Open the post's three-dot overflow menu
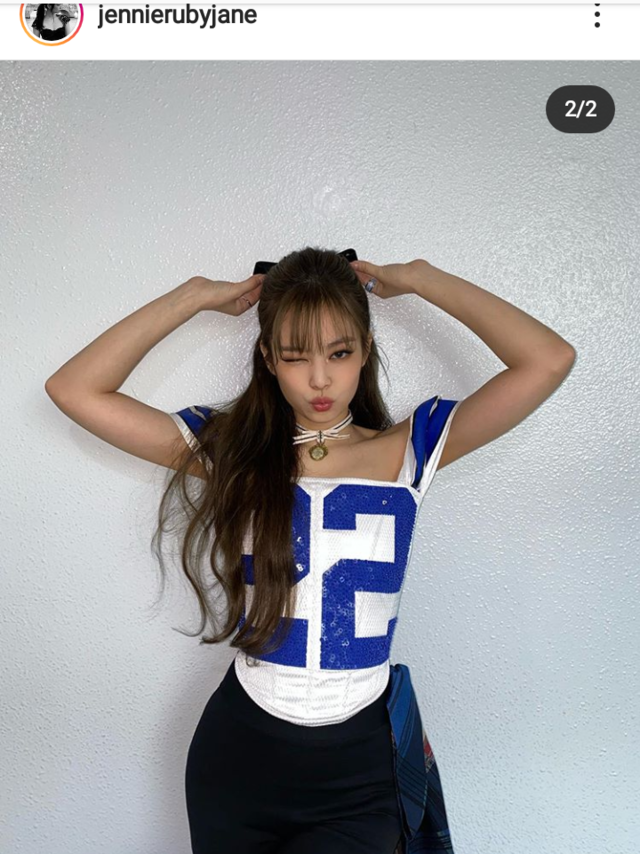Viewport: 640px width, 854px height. tap(597, 15)
